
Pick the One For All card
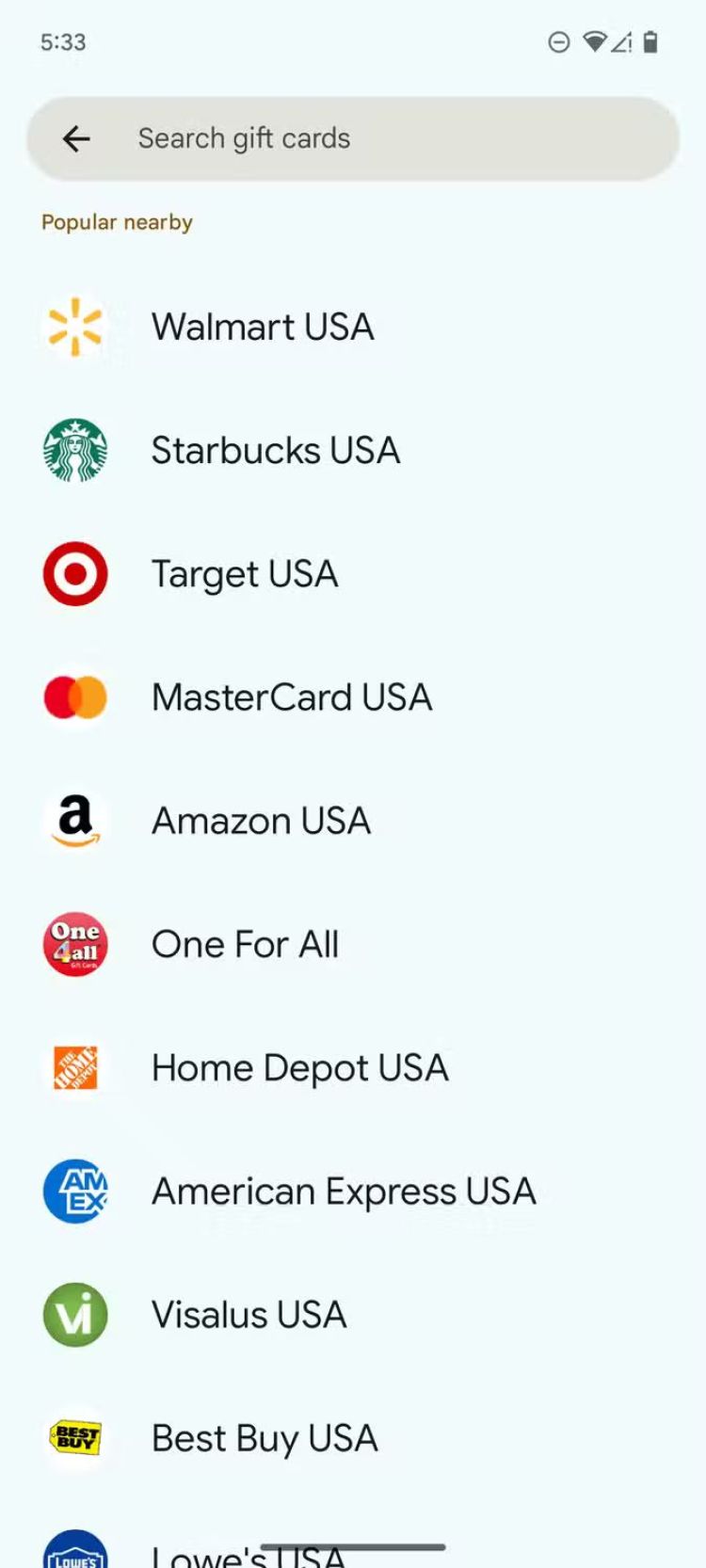(x=245, y=944)
